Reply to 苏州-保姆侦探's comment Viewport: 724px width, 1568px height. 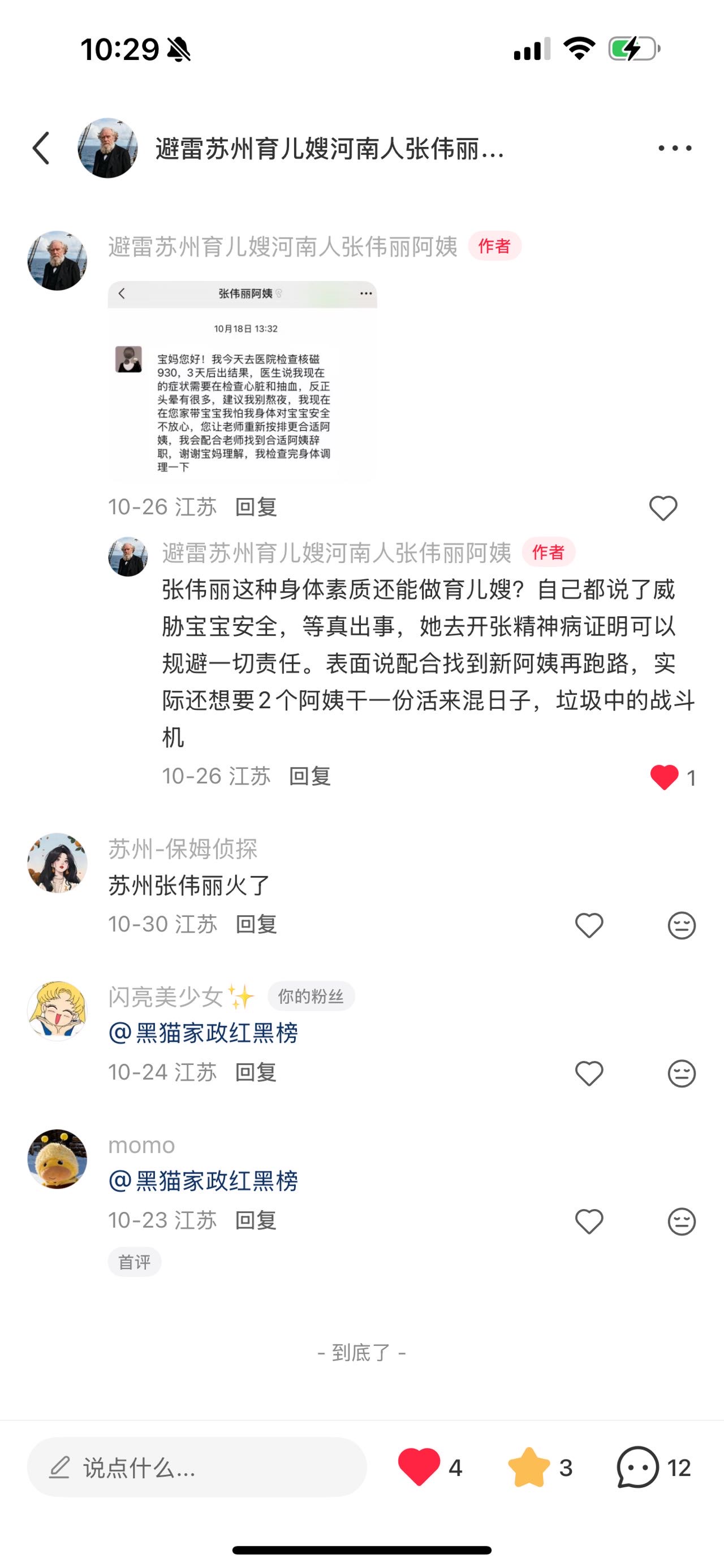point(256,924)
